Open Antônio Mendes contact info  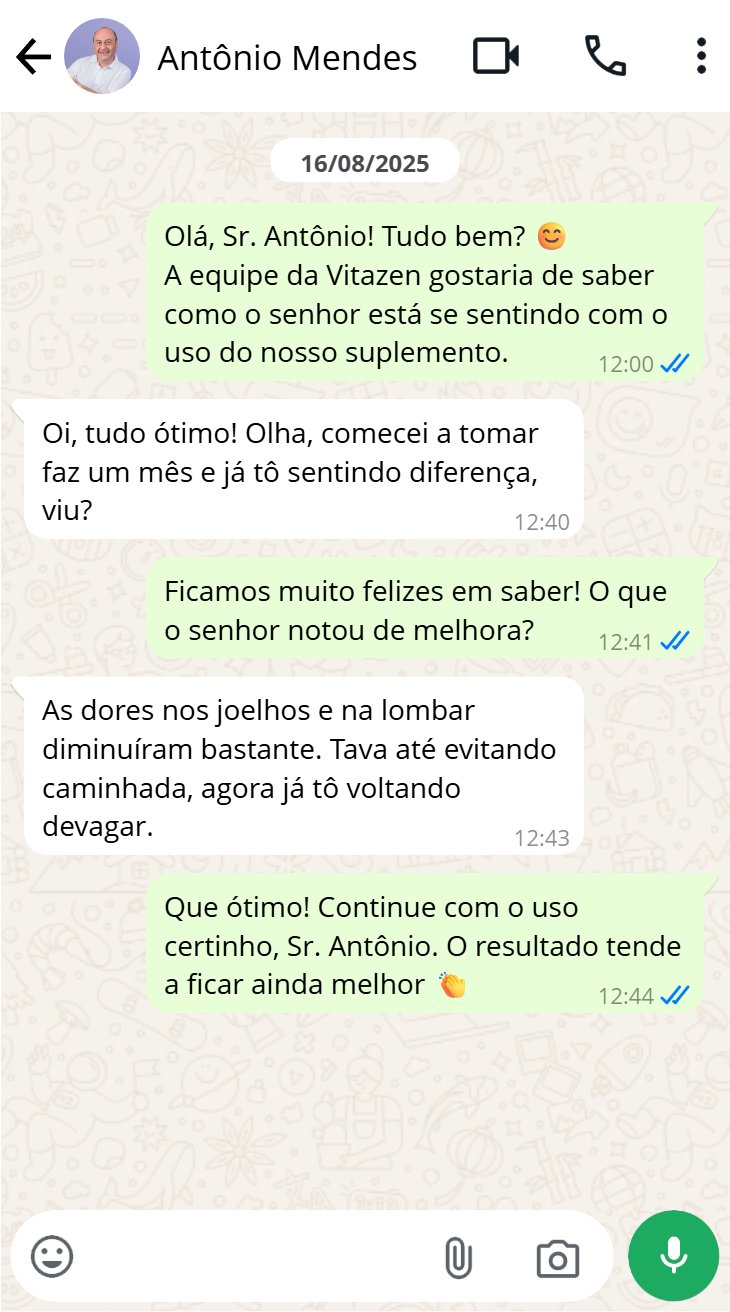287,57
